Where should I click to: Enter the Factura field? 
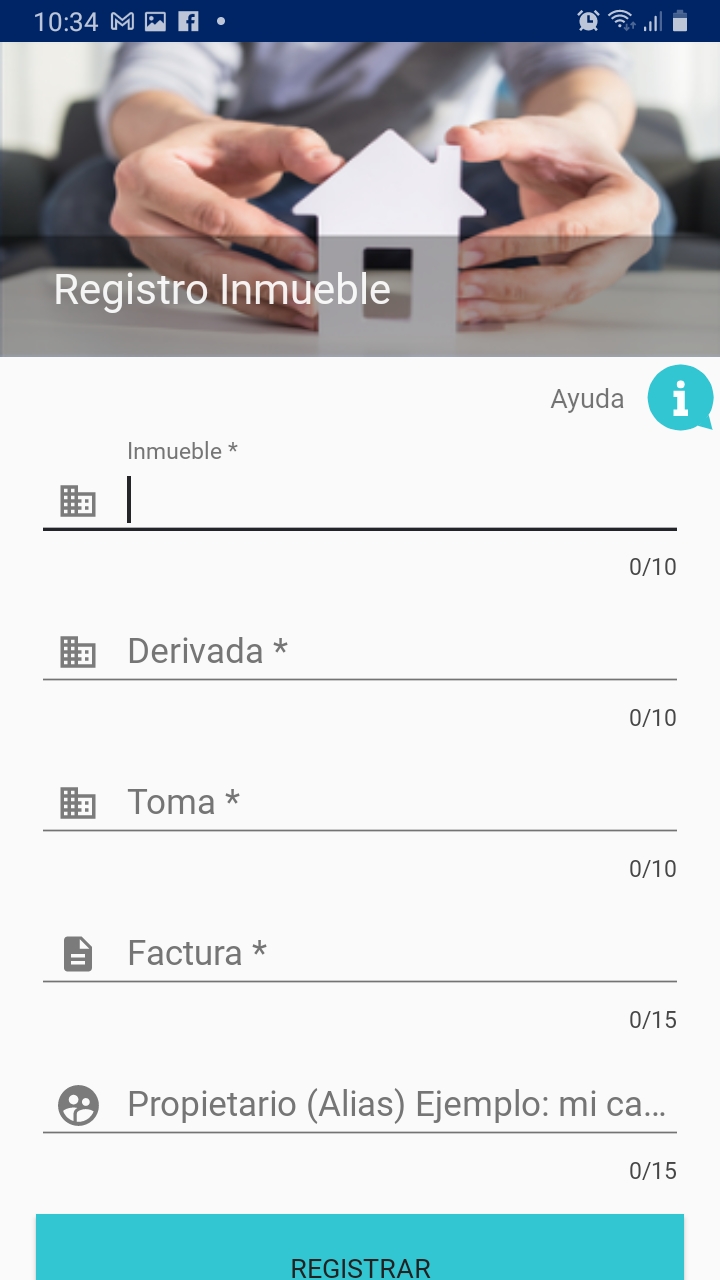(400, 954)
